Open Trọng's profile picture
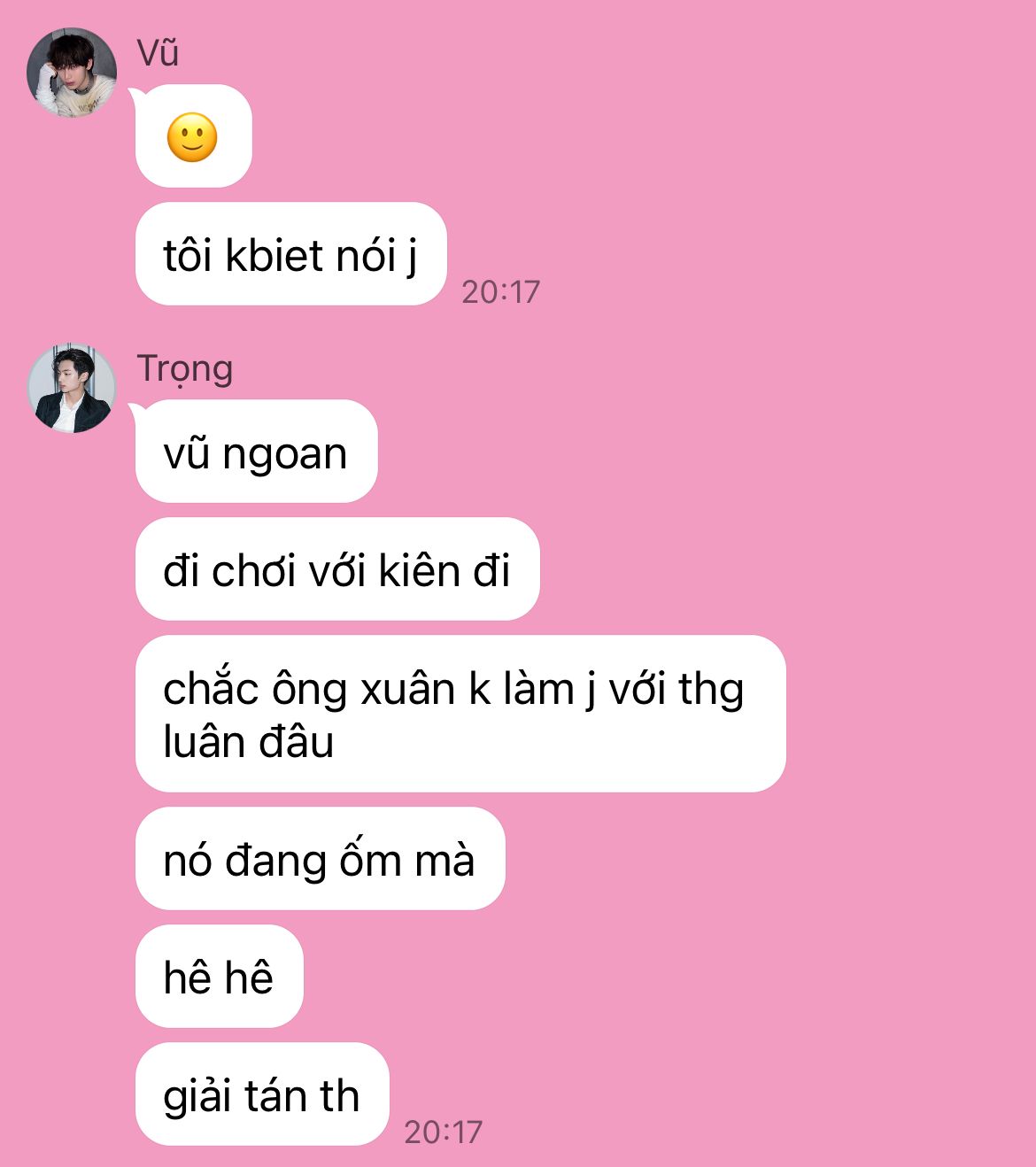Screen dimensions: 1036x1167 72,389
